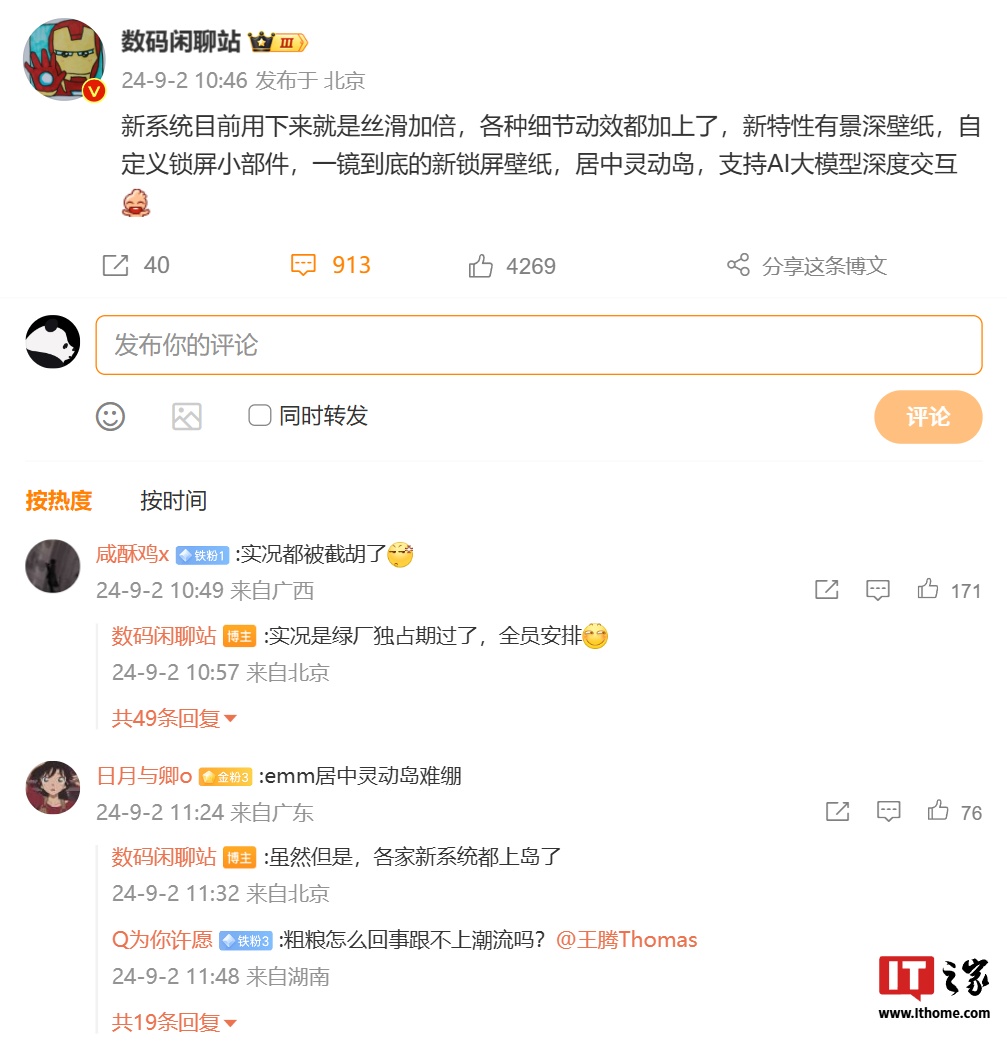The height and width of the screenshot is (1042, 1007).
Task: Submit with the orange 评论 button
Action: tap(927, 416)
